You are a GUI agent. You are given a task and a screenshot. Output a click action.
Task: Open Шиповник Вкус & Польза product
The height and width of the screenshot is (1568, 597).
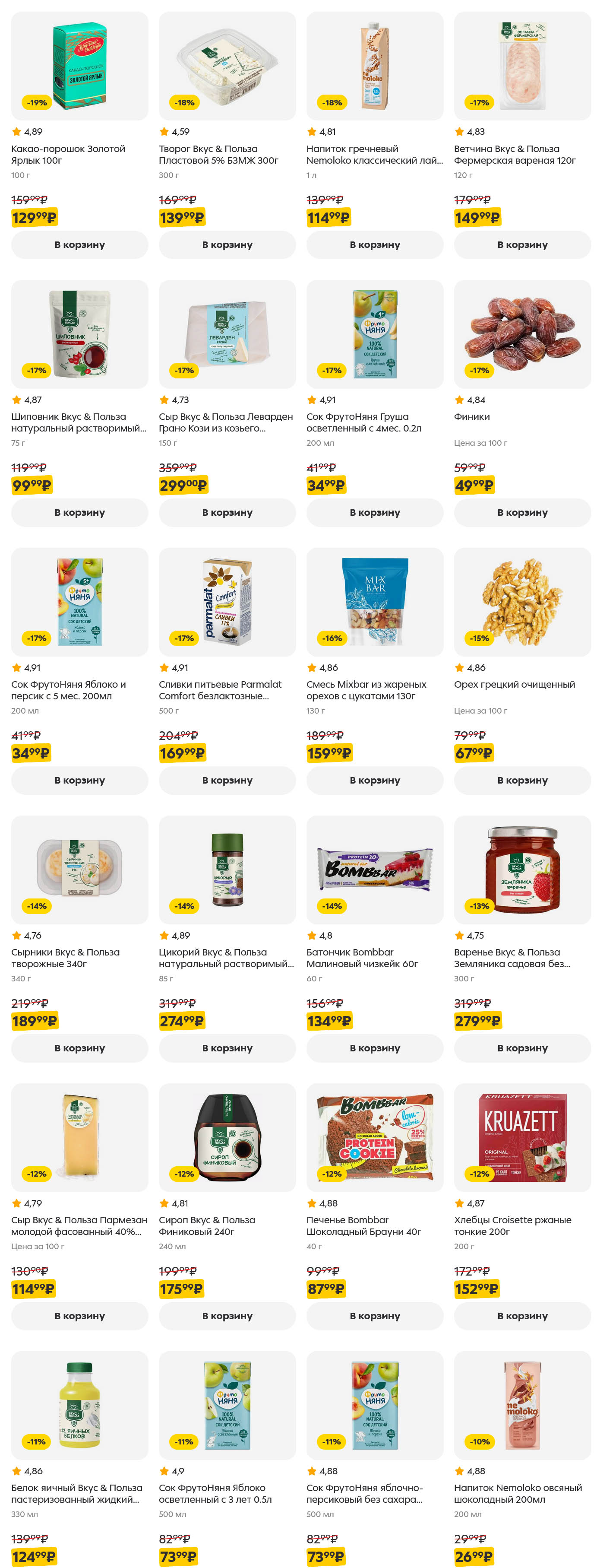tap(79, 422)
